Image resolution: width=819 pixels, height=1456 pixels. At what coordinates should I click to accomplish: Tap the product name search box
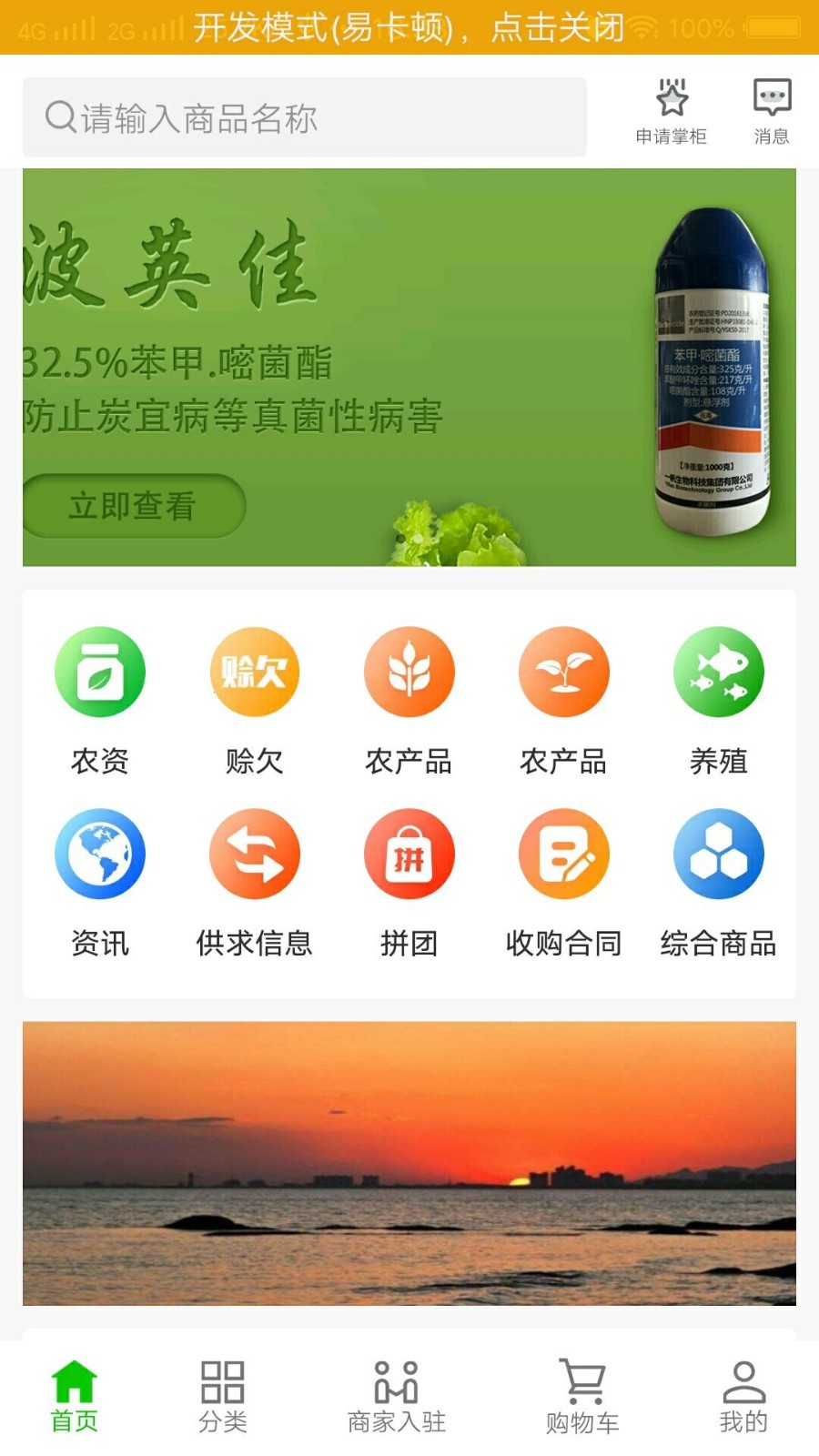(x=305, y=117)
